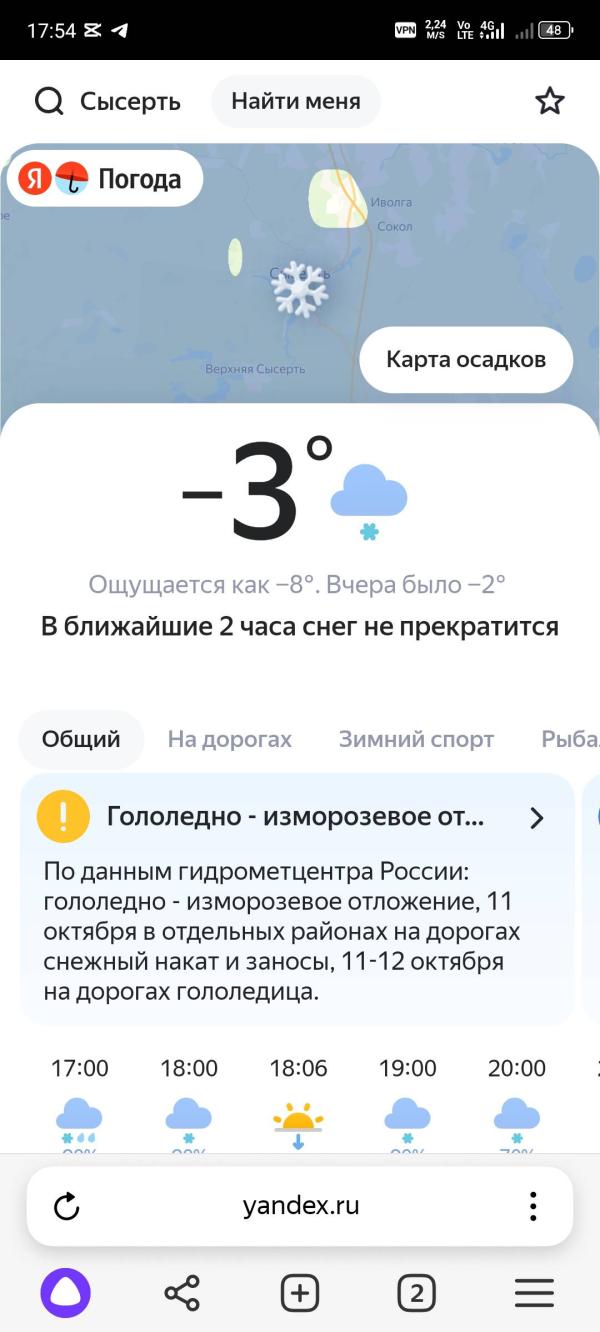Open the browser three-dot menu
The image size is (600, 1332).
(533, 1206)
